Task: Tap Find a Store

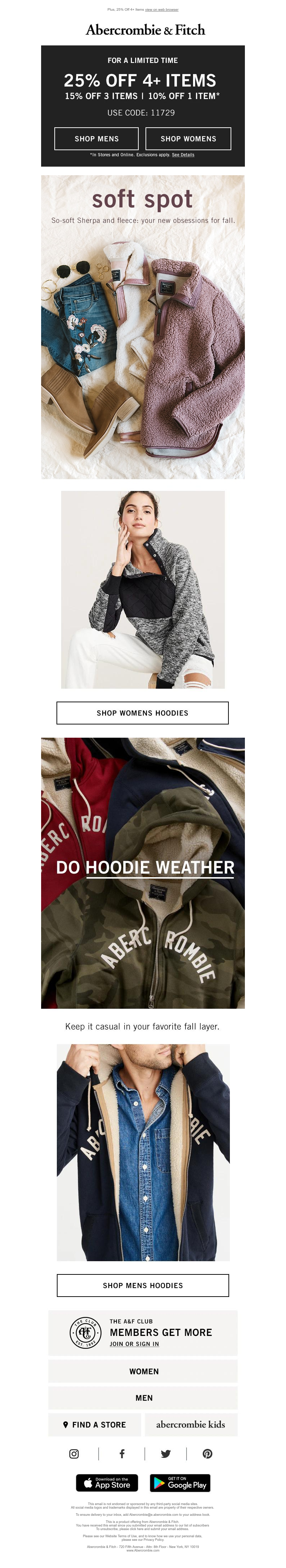Action: (x=95, y=1425)
